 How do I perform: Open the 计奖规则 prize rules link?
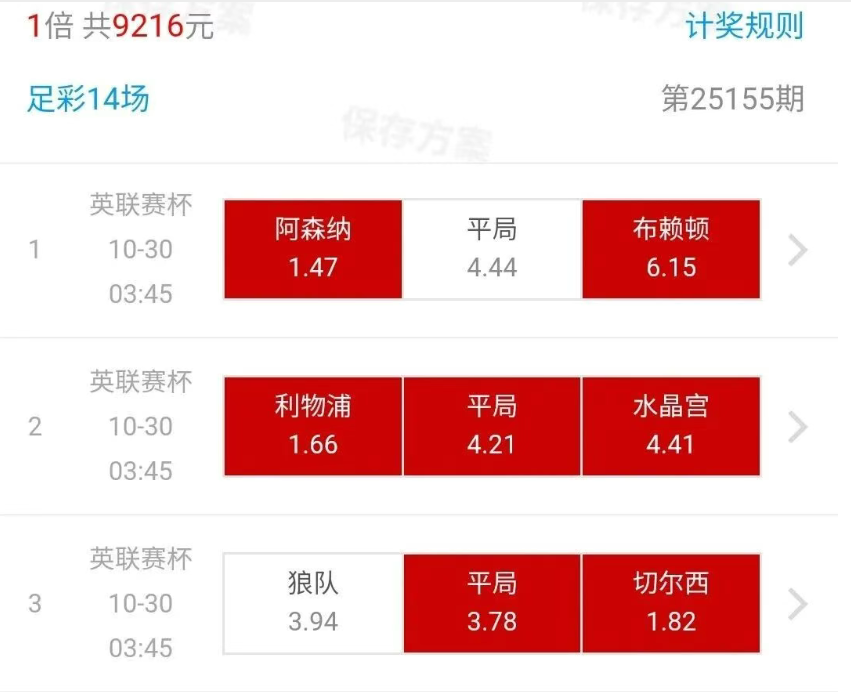[744, 27]
